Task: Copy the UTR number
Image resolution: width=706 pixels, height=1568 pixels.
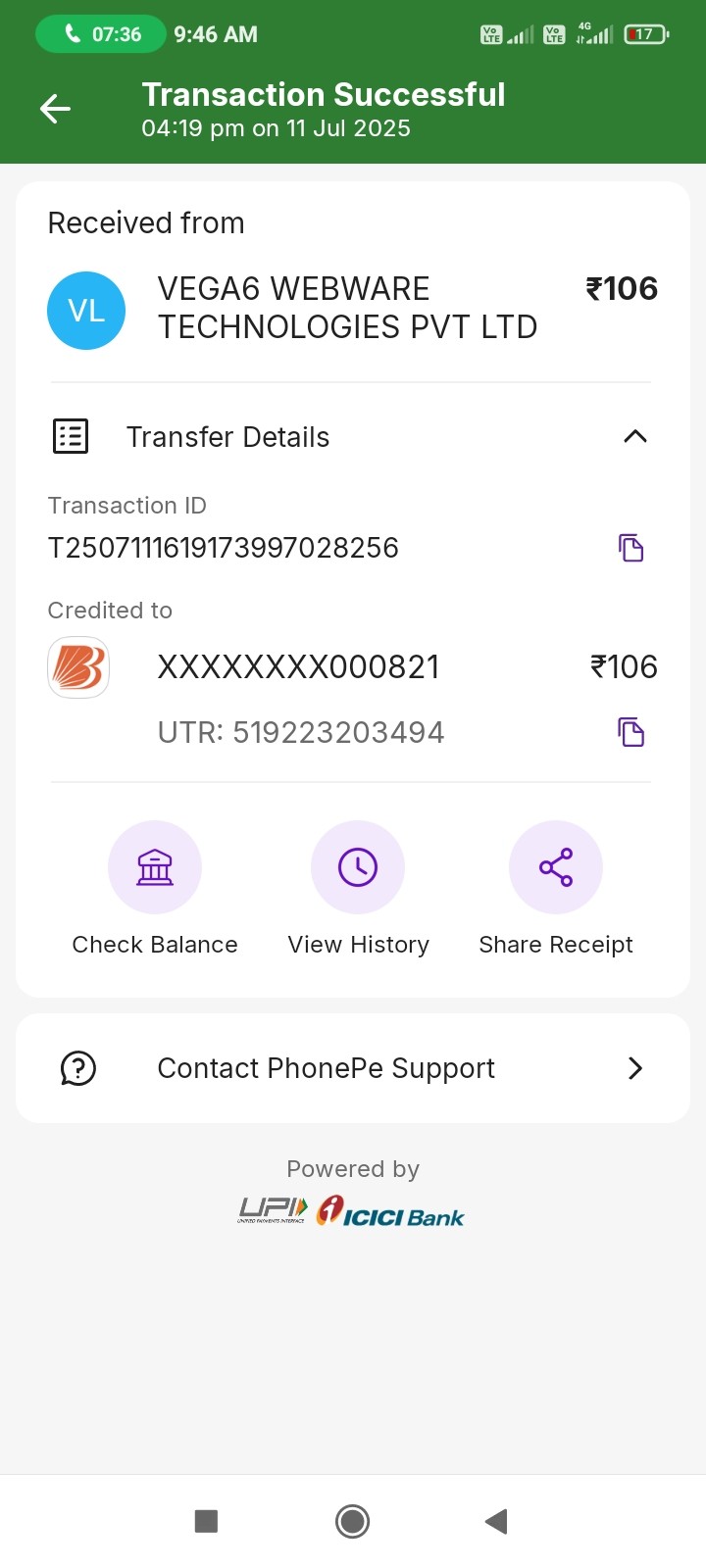Action: tap(630, 732)
